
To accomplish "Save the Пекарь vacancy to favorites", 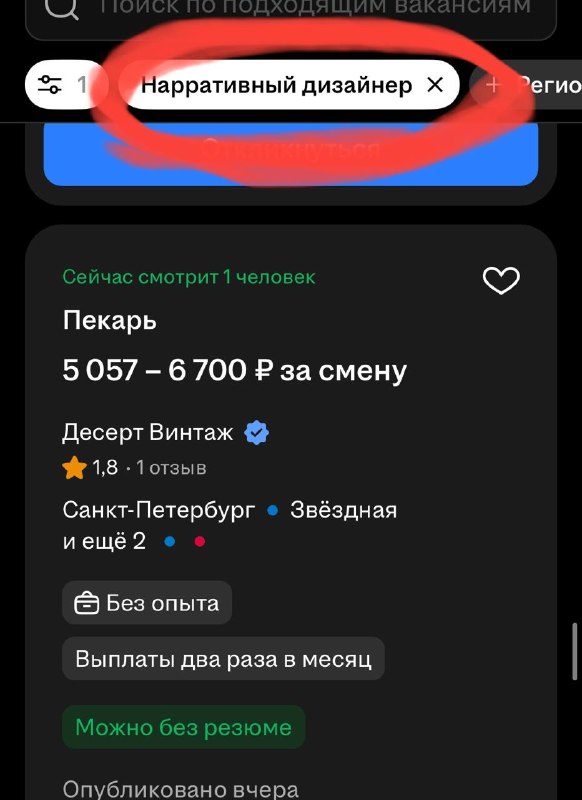I will coord(501,280).
